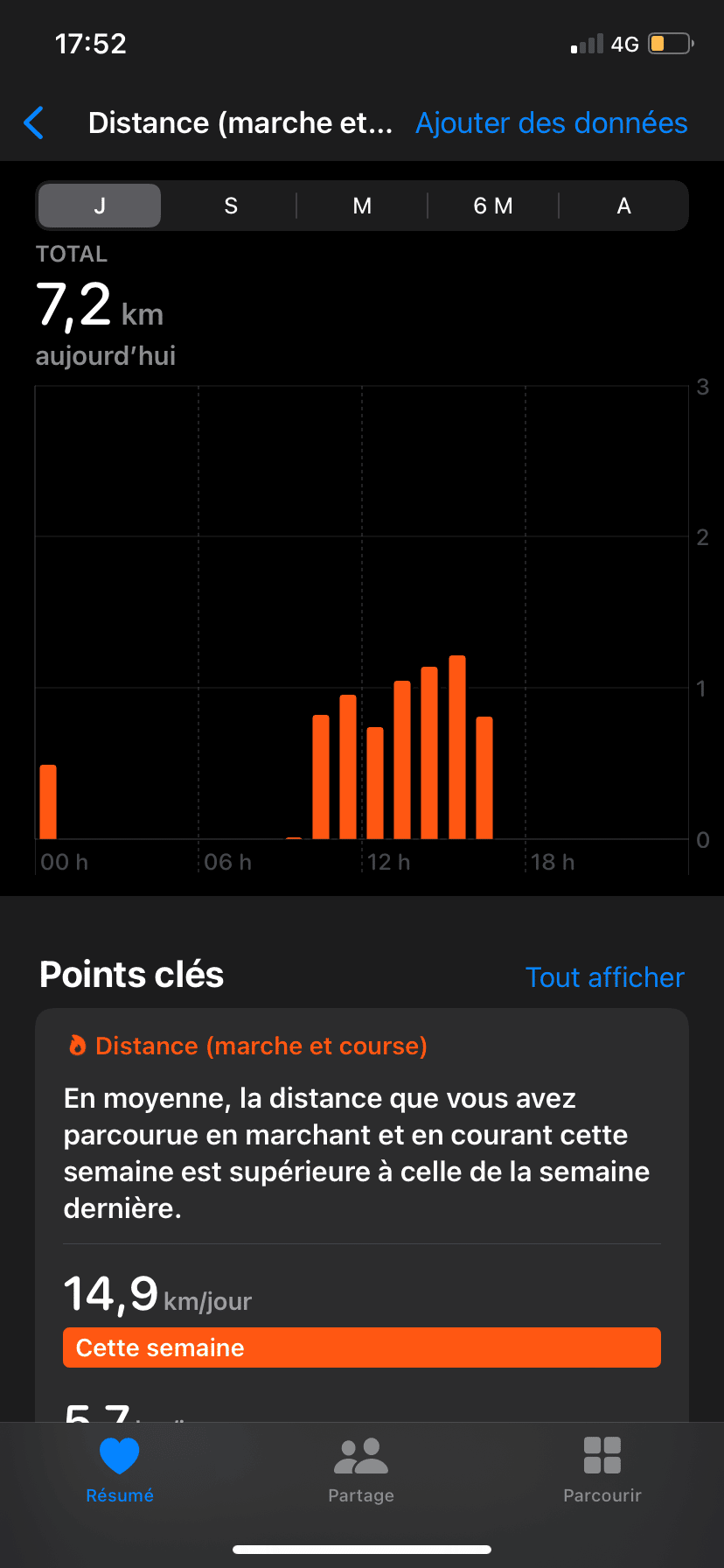The width and height of the screenshot is (724, 1568).
Task: Select the J day range
Action: click(100, 206)
